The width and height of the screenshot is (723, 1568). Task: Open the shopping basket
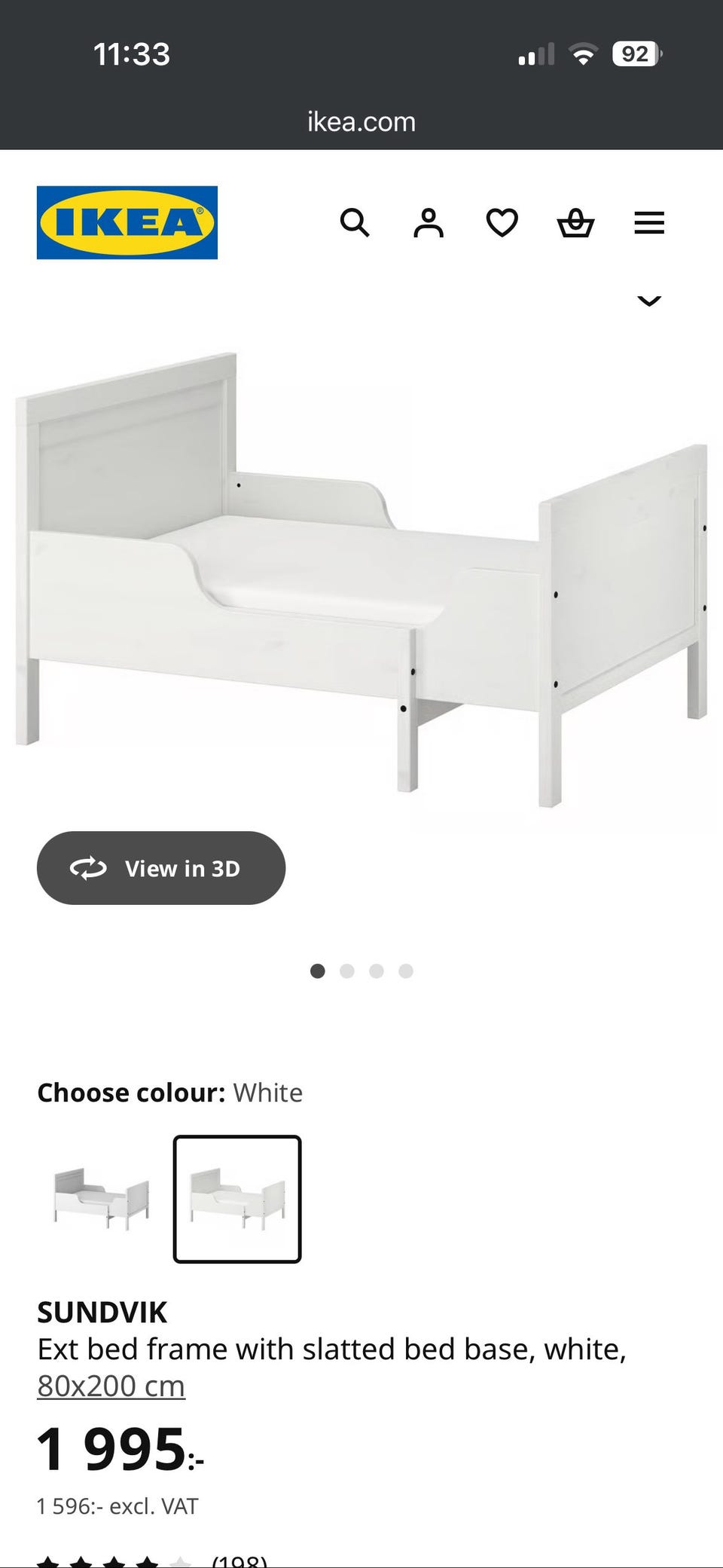[575, 223]
